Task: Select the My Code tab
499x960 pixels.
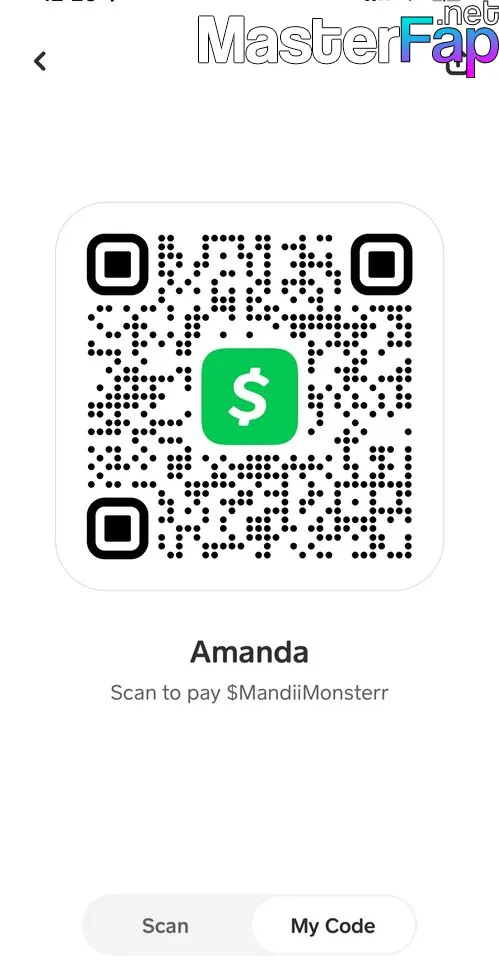Action: coord(332,925)
